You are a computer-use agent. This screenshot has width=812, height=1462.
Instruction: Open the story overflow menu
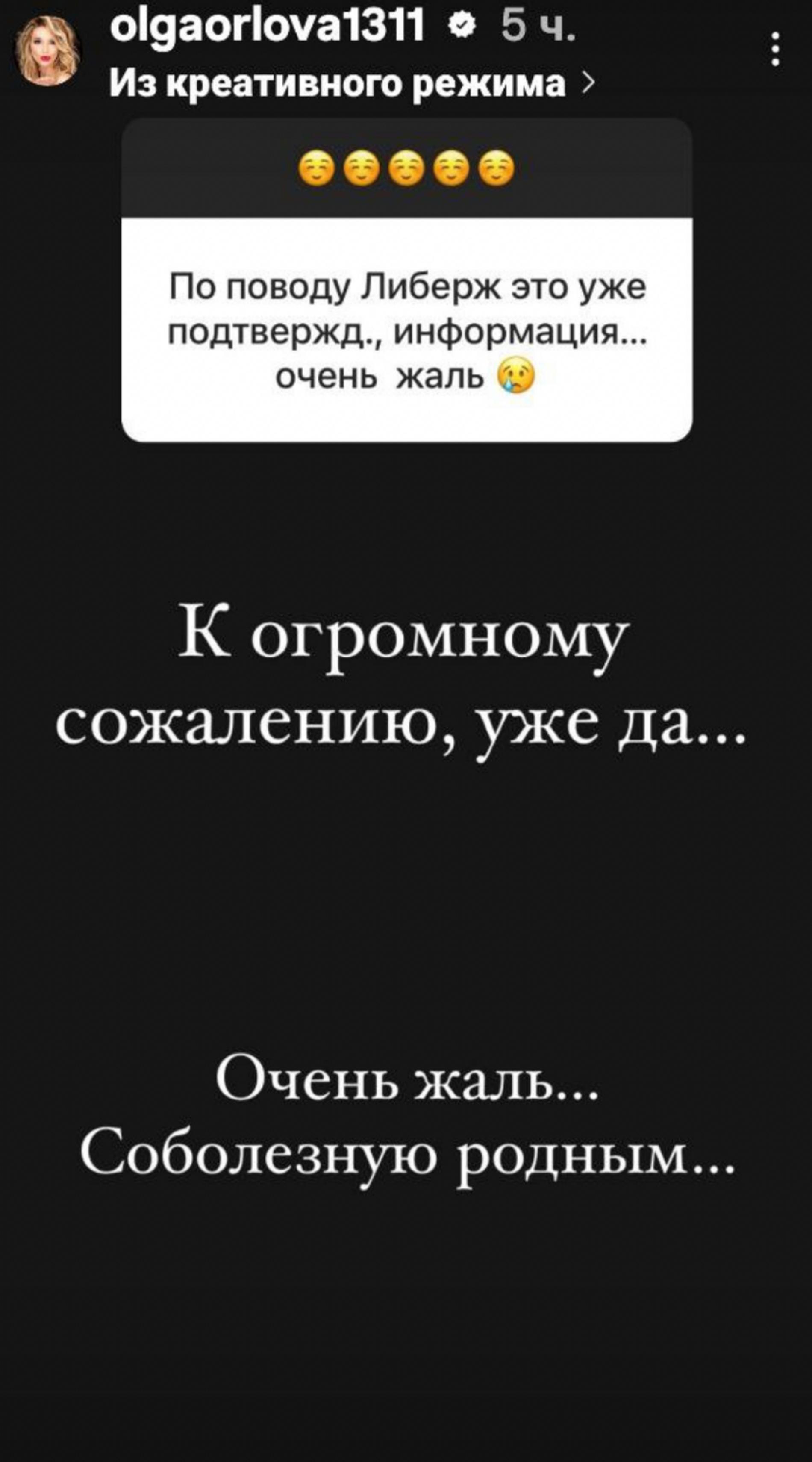tap(776, 50)
